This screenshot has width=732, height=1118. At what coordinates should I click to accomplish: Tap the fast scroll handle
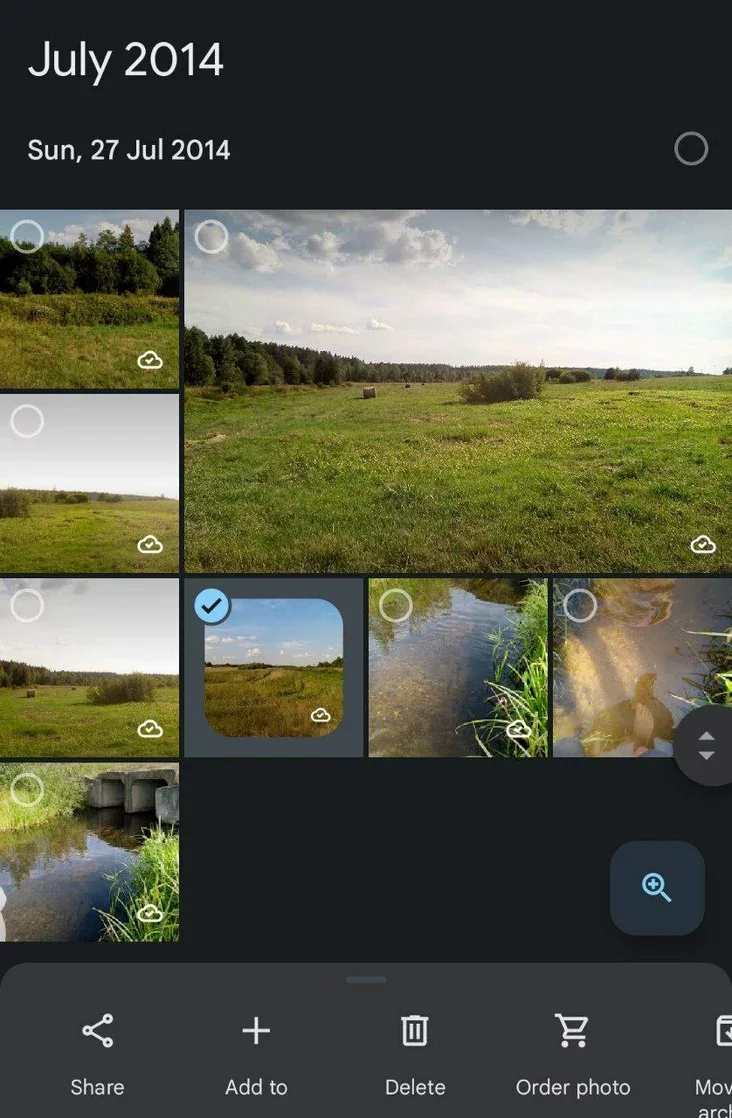(706, 745)
